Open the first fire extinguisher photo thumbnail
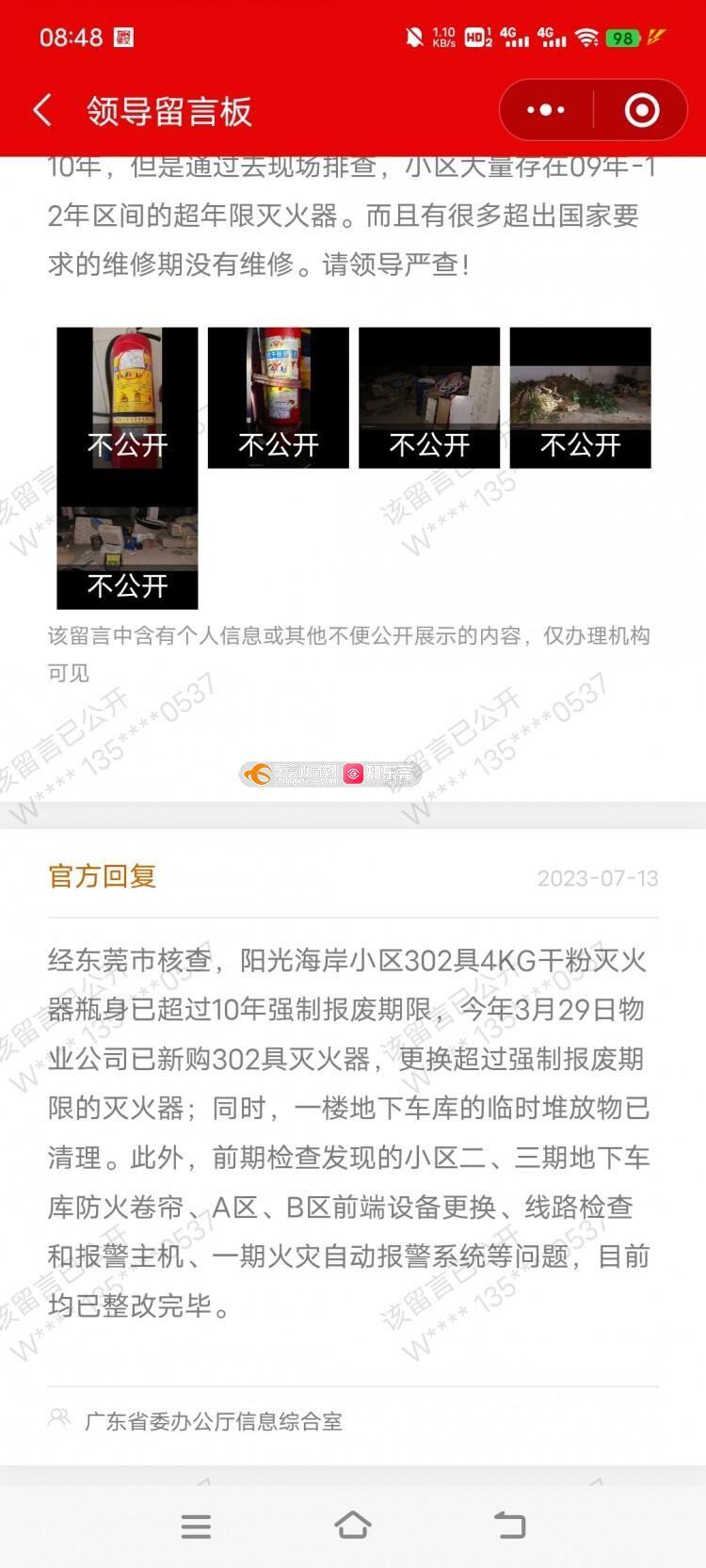This screenshot has height=1568, width=706. point(127,397)
